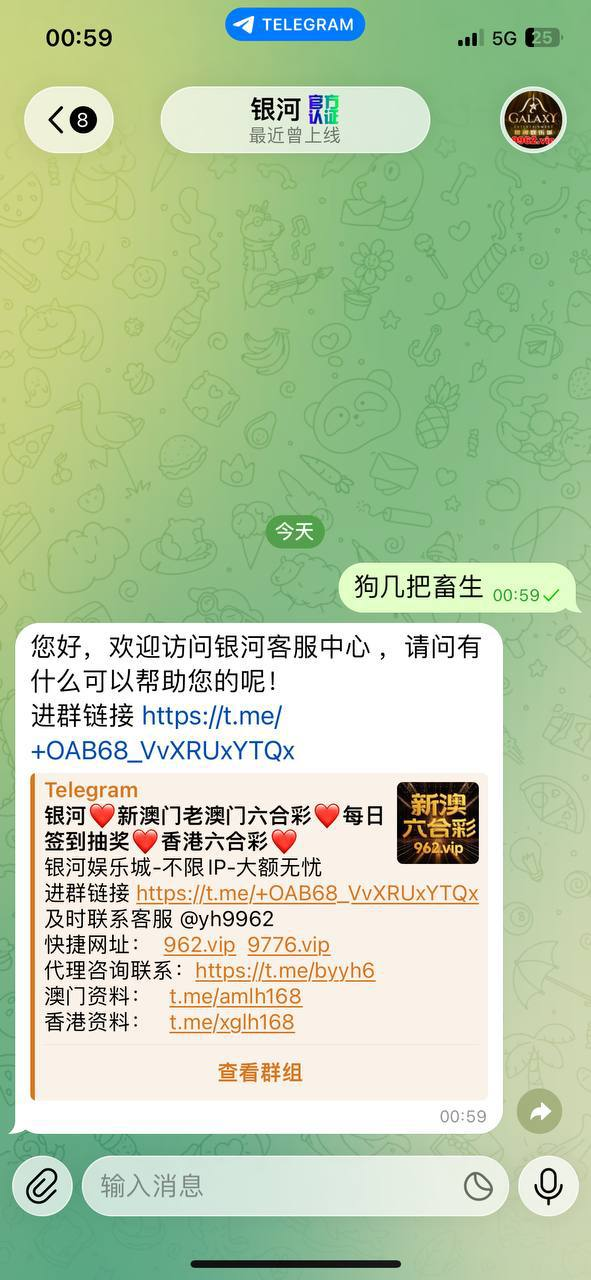The image size is (591, 1280).
Task: Tap the 查看群组 button
Action: pos(260,1073)
